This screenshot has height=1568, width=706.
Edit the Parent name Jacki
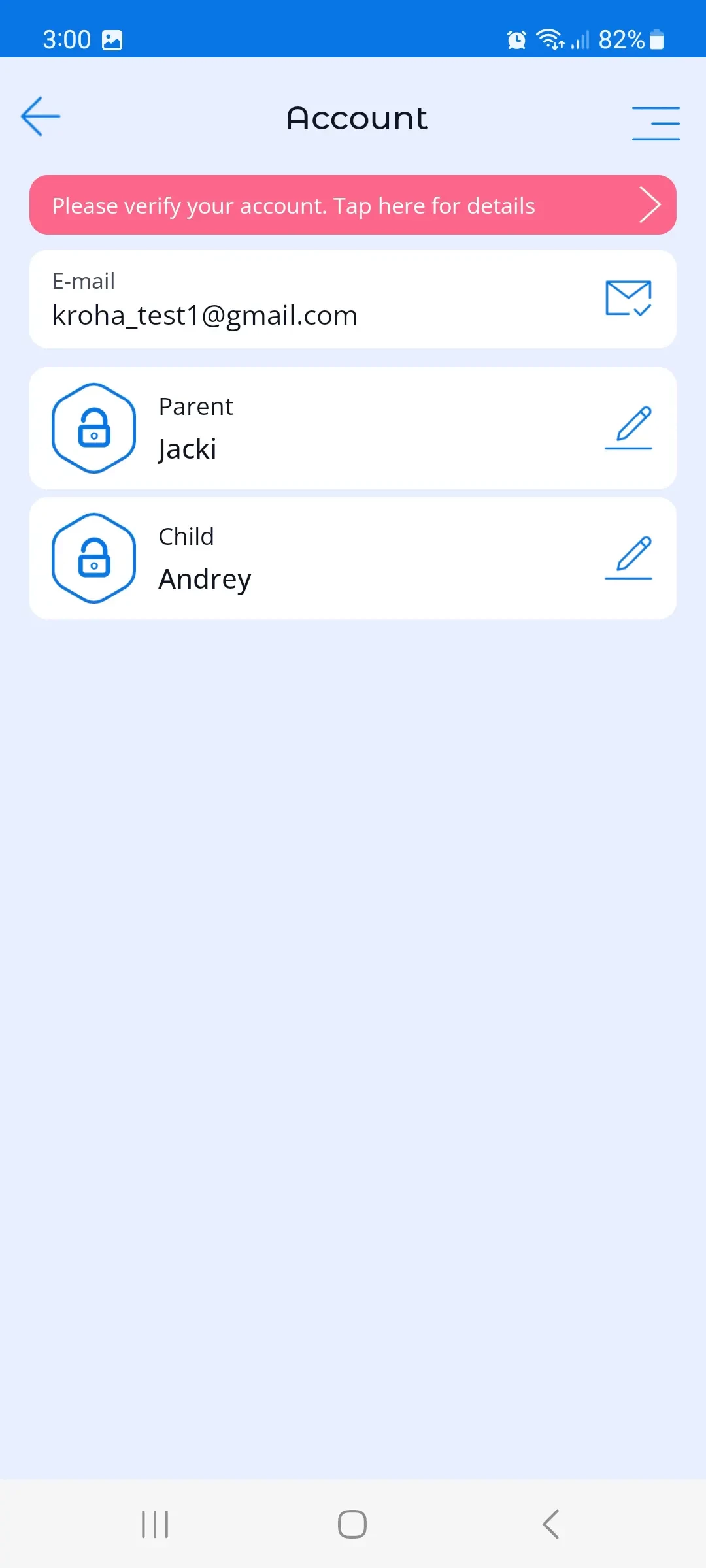pos(628,428)
